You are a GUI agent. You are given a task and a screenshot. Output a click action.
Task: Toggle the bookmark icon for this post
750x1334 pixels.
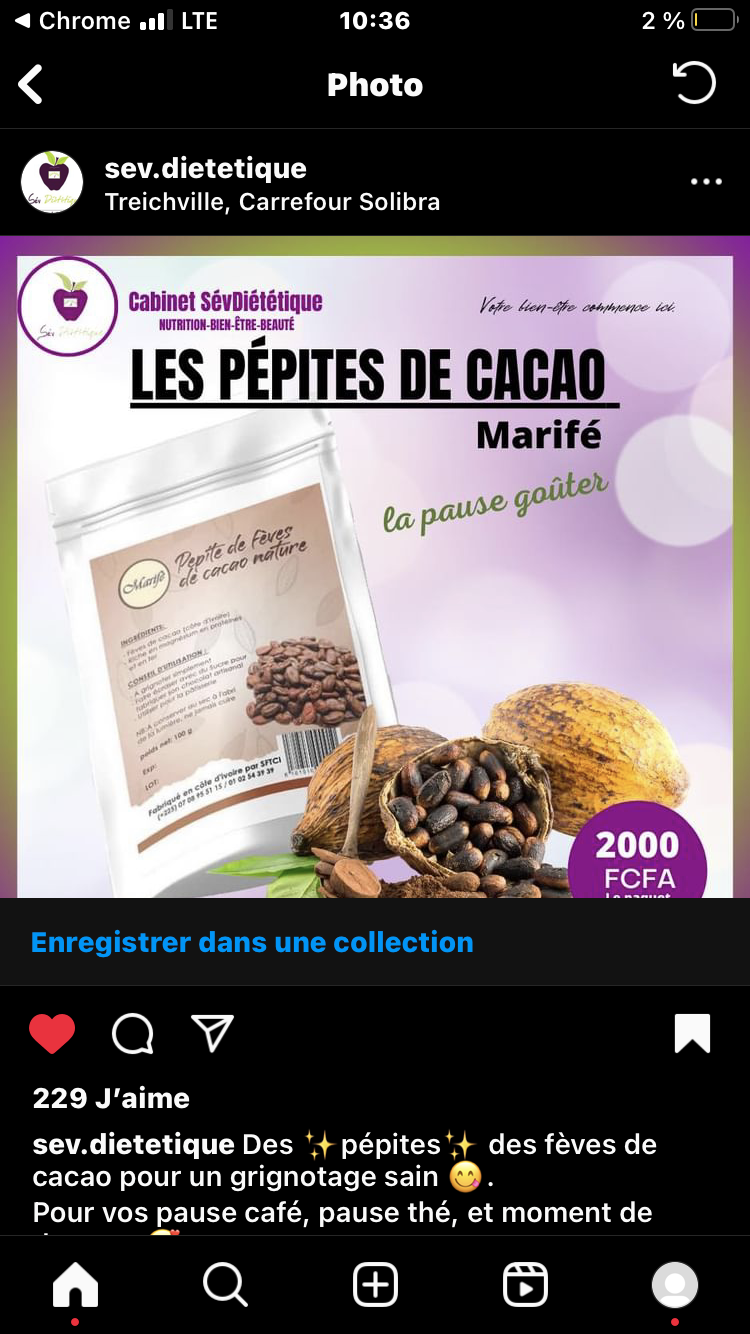(692, 1034)
